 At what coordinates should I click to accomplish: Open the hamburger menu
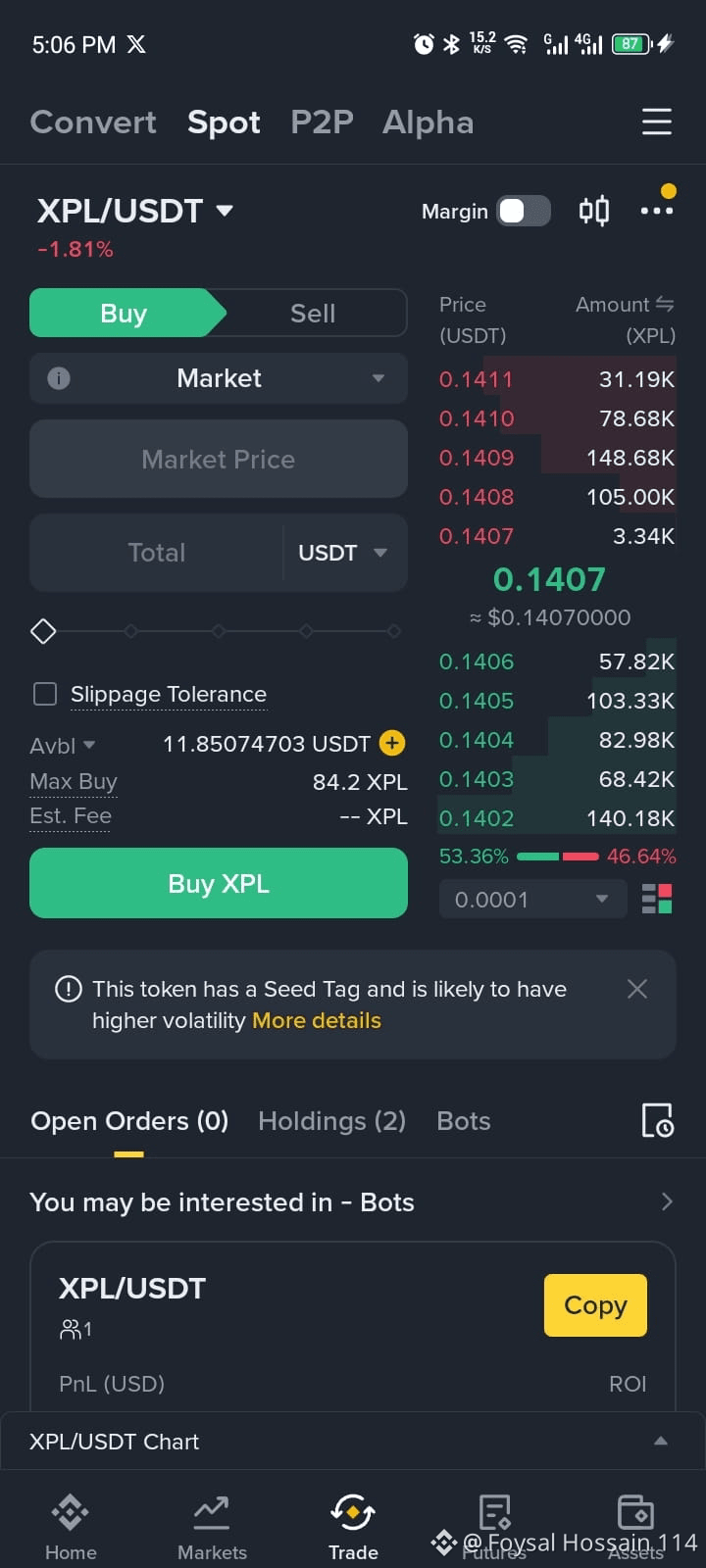click(x=656, y=122)
